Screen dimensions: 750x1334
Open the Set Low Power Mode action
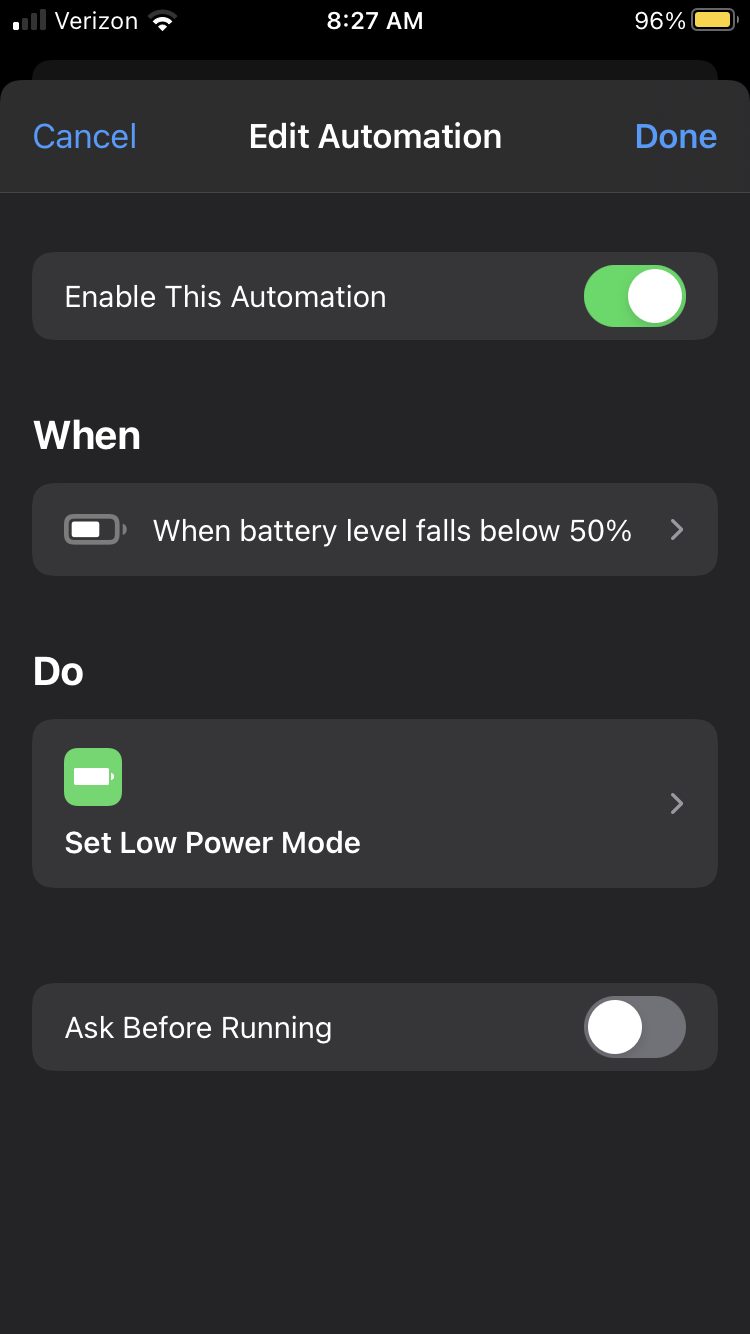[375, 803]
